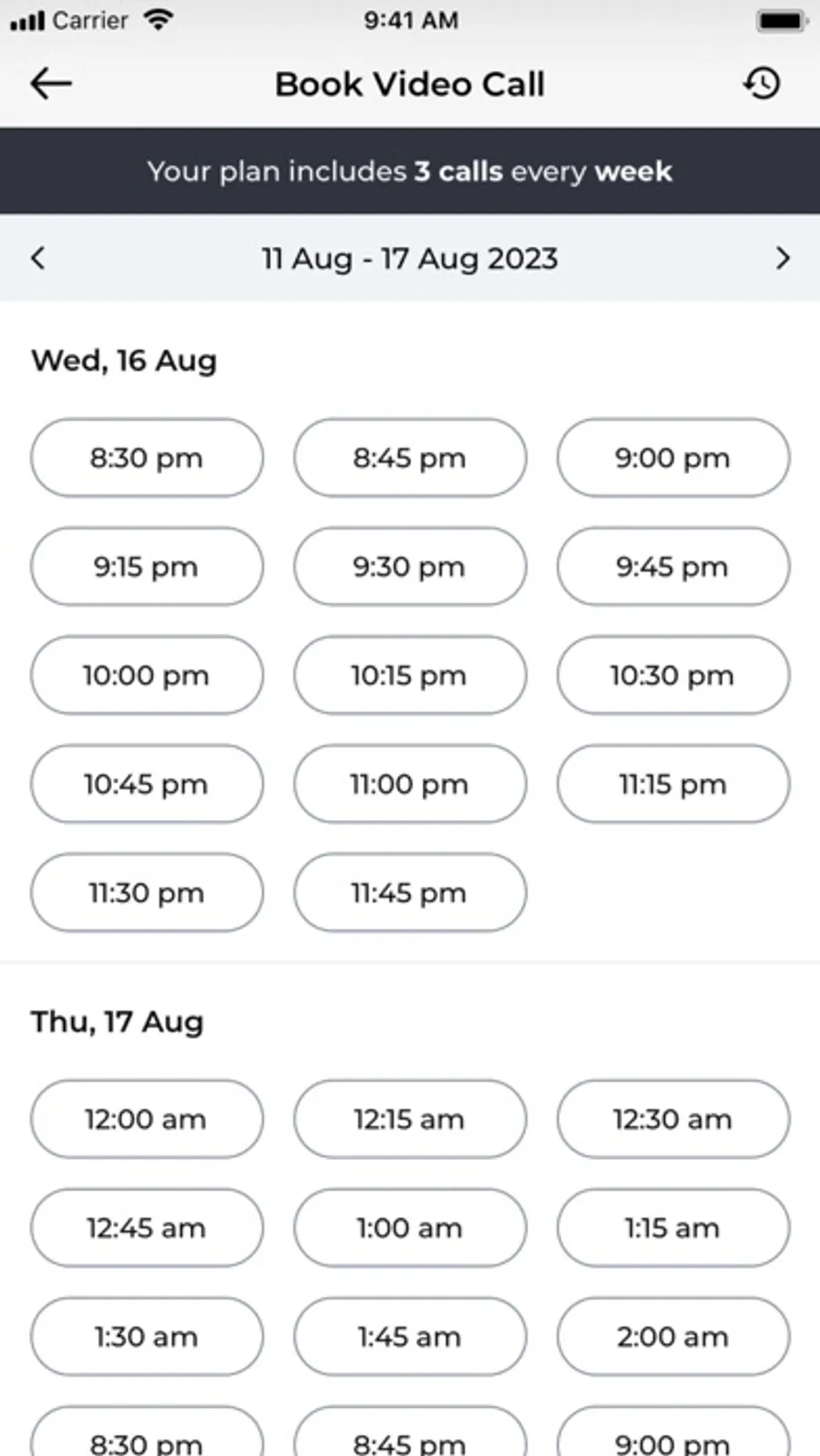Tap the 11:00 pm slot
Viewport: 820px width, 1456px height.
point(410,784)
